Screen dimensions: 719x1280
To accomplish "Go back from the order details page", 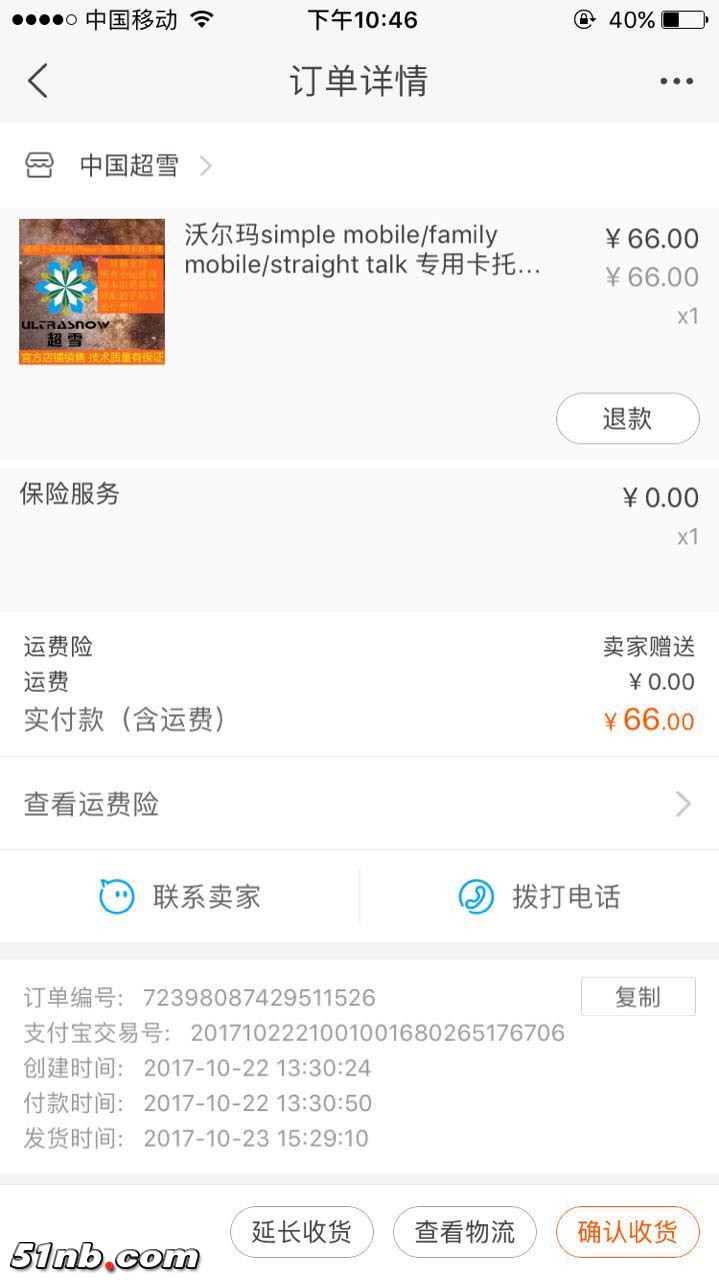I will (x=38, y=81).
